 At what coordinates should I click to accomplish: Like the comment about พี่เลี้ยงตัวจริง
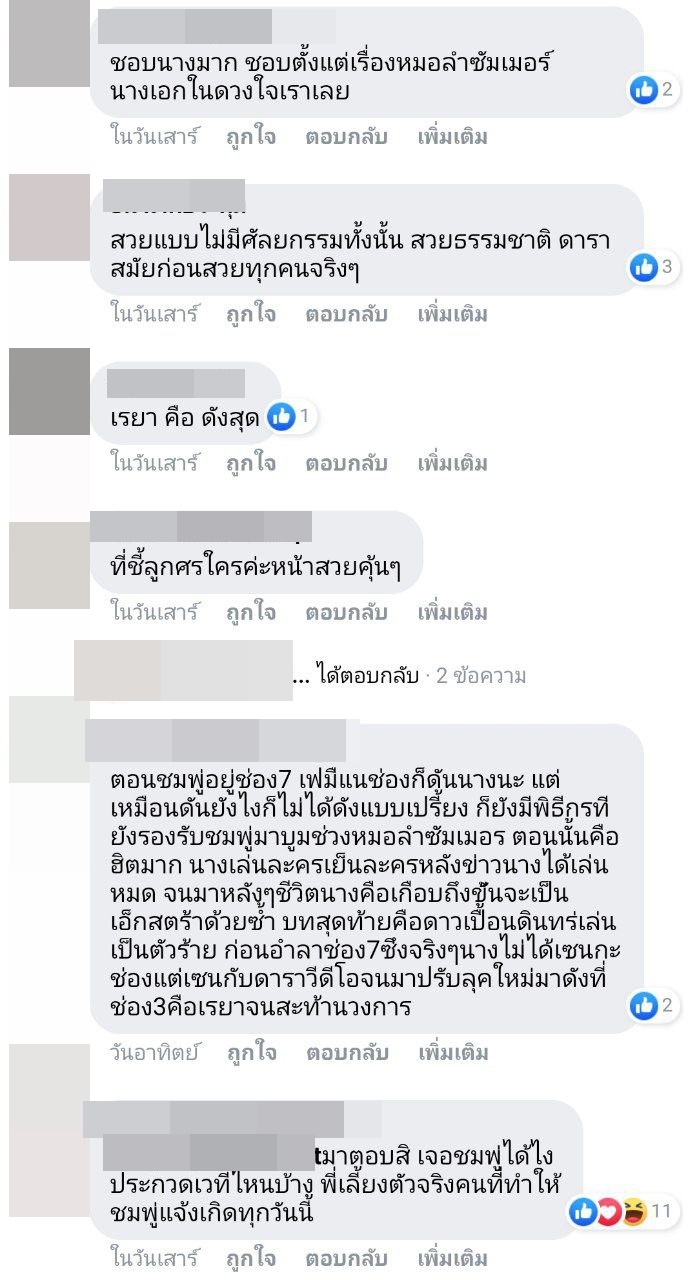251,1257
